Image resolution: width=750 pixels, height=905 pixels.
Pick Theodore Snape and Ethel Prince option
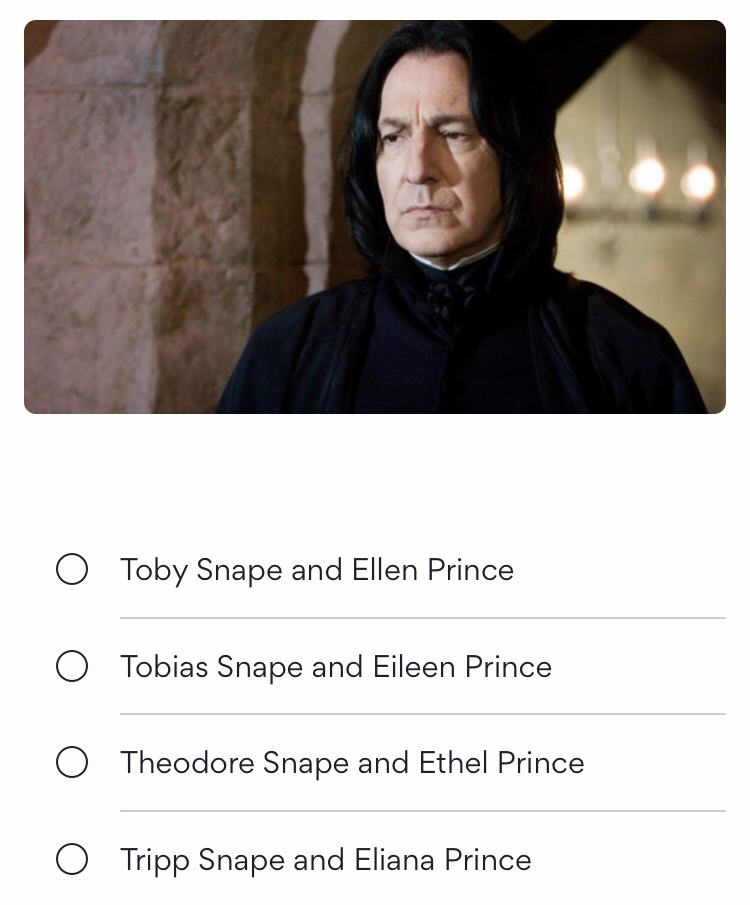[x=72, y=763]
